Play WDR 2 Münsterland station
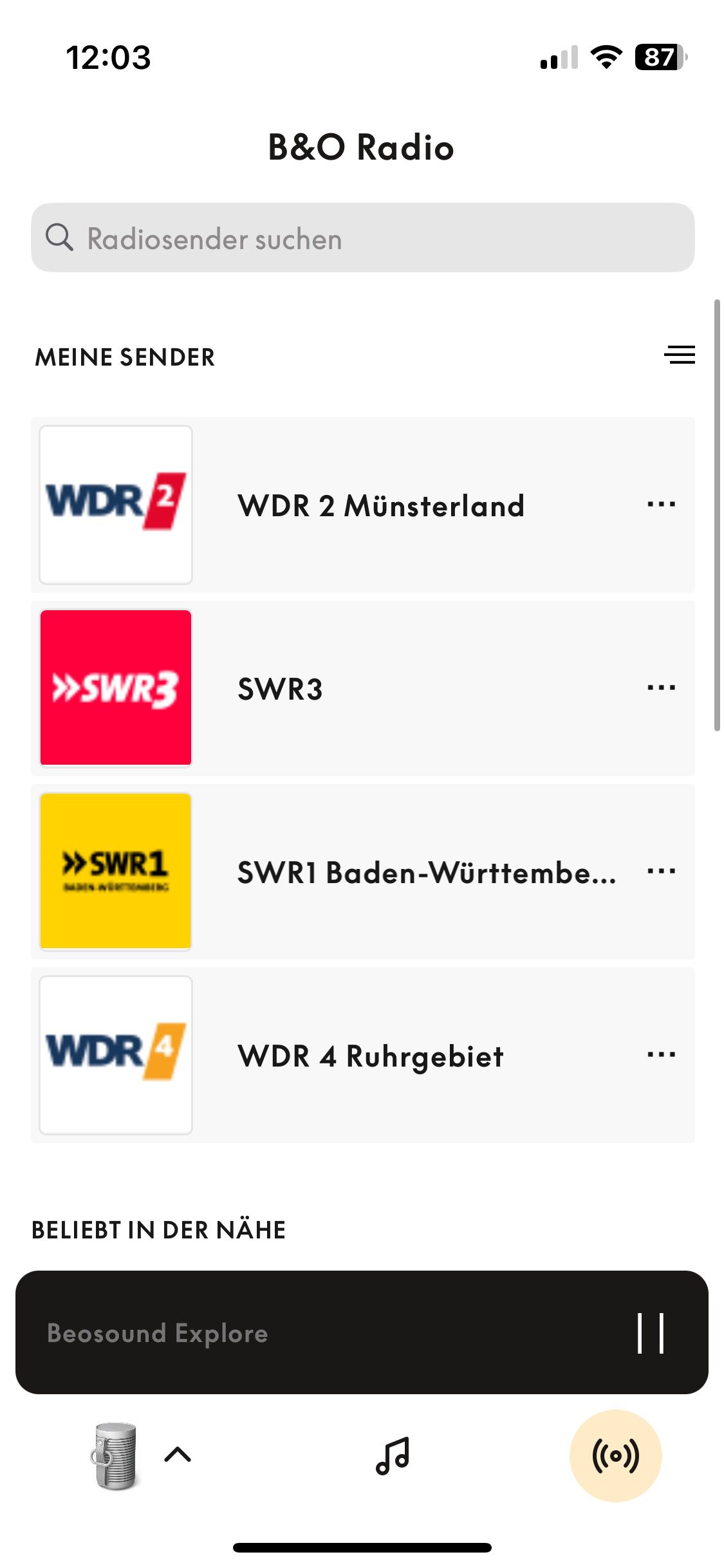The width and height of the screenshot is (724, 1568). tap(380, 505)
